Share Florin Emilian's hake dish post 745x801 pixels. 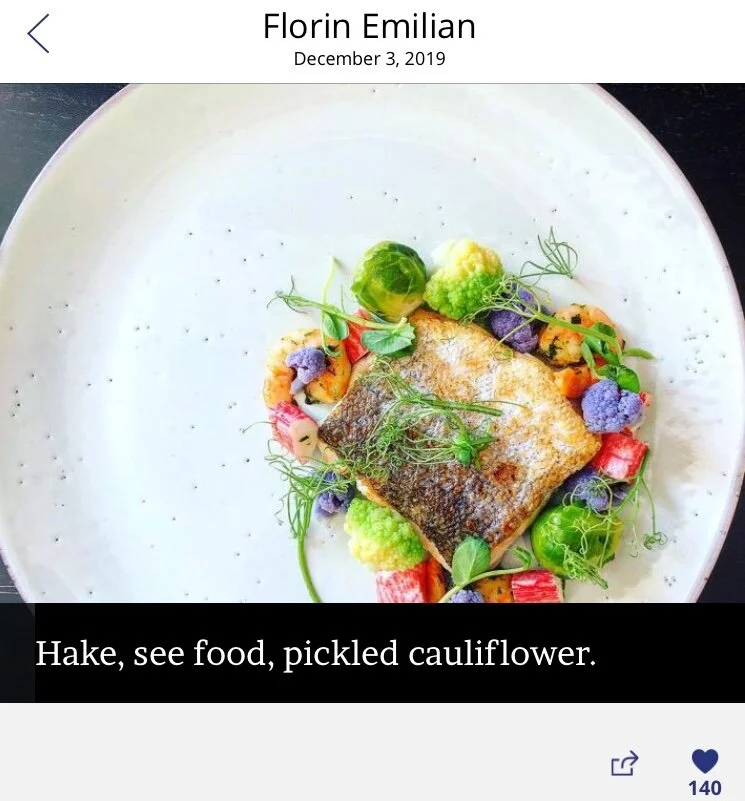(x=624, y=764)
